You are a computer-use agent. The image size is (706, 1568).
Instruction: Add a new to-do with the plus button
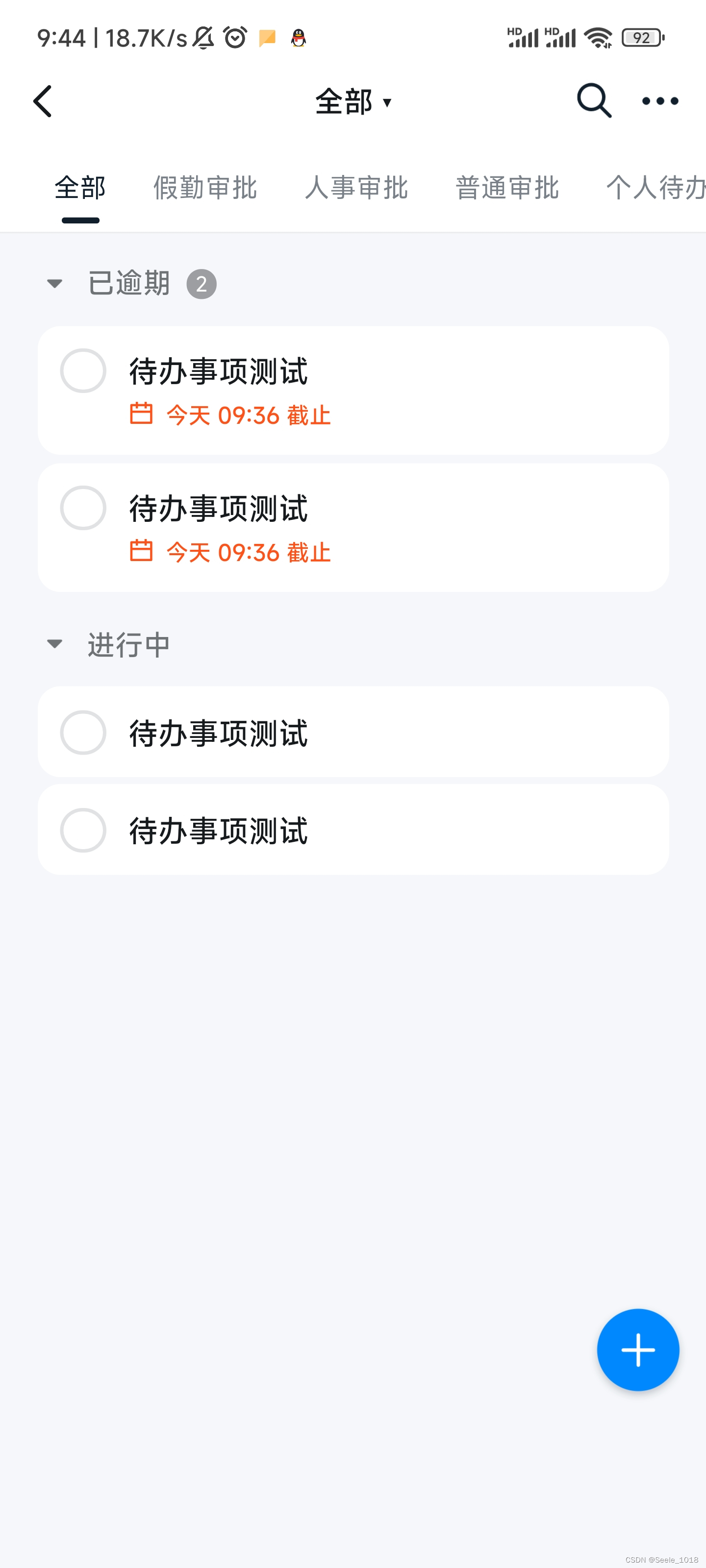tap(637, 1349)
